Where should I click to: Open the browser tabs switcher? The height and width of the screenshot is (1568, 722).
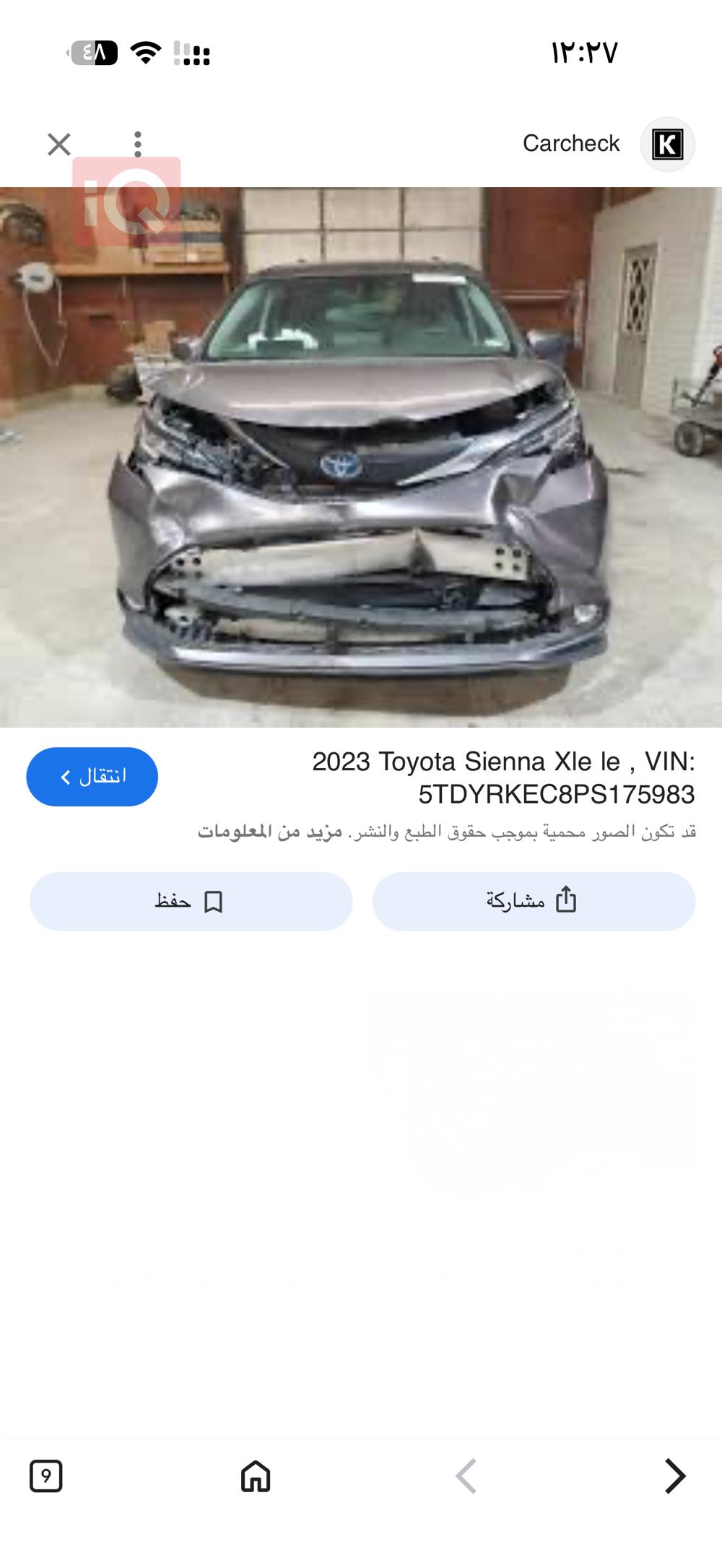(x=46, y=1476)
